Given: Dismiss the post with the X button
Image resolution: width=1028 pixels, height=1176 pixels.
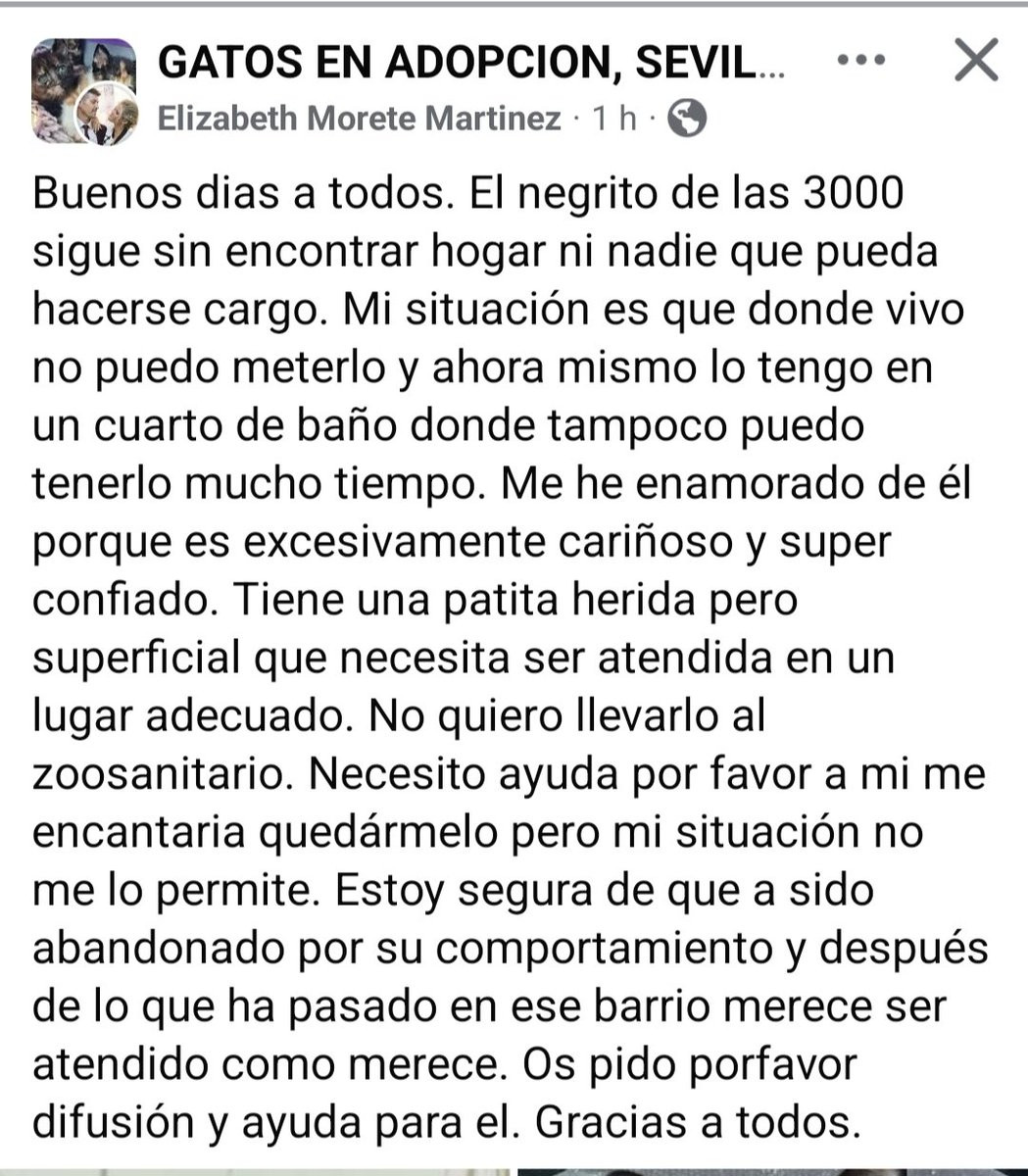Looking at the screenshot, I should (975, 62).
